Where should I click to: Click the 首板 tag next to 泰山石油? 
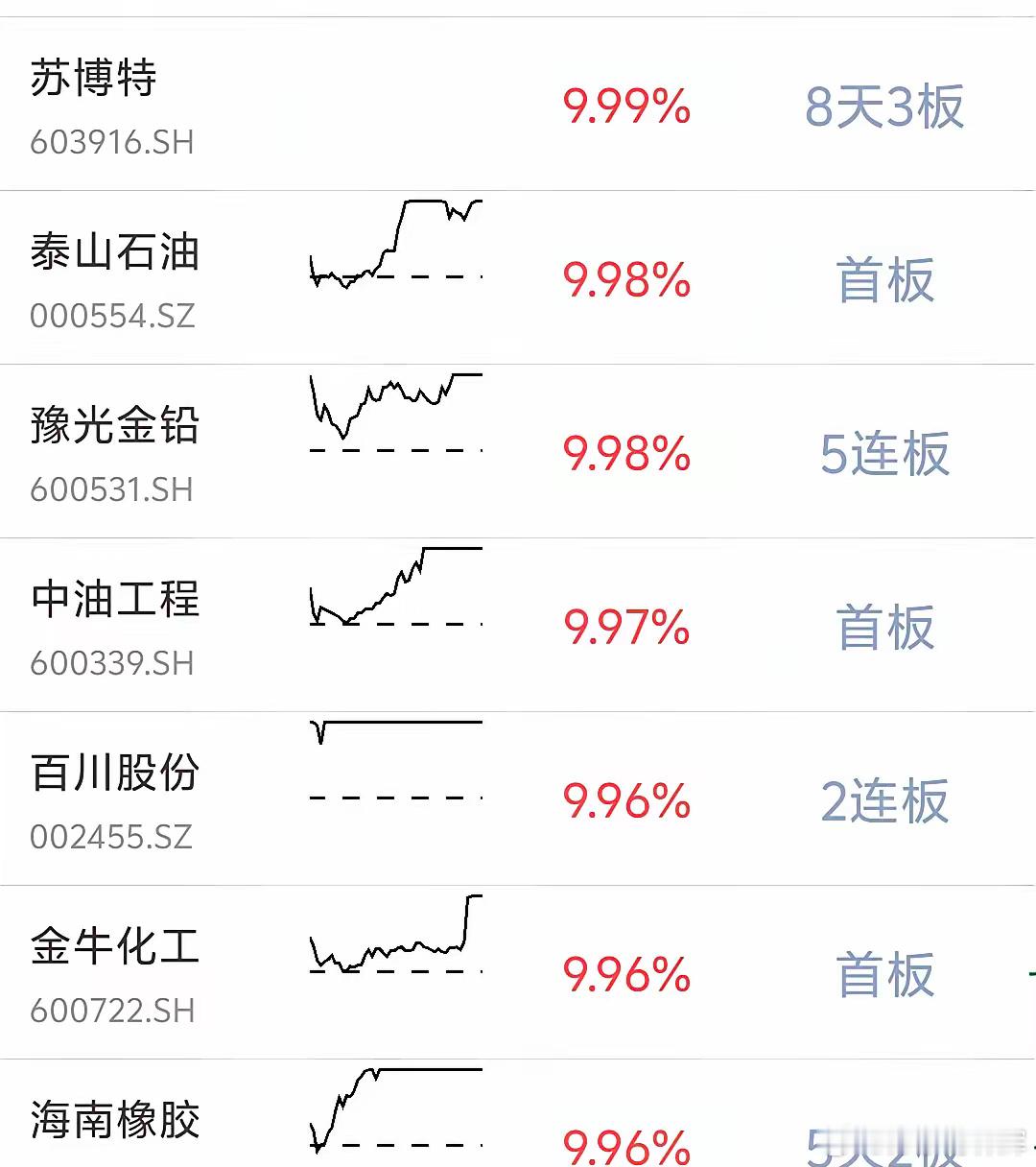click(x=883, y=281)
